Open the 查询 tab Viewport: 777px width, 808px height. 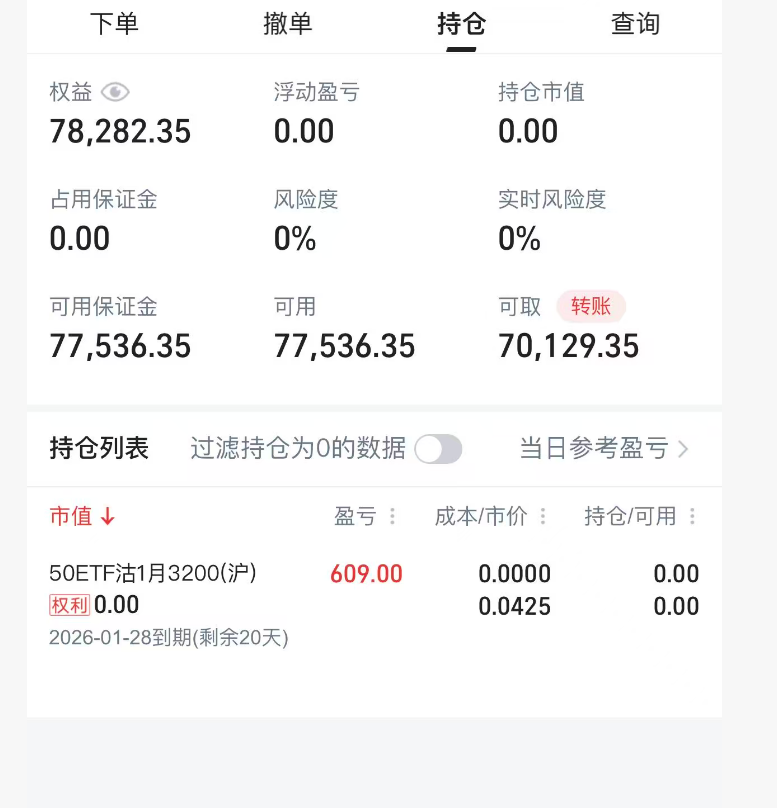tap(635, 24)
